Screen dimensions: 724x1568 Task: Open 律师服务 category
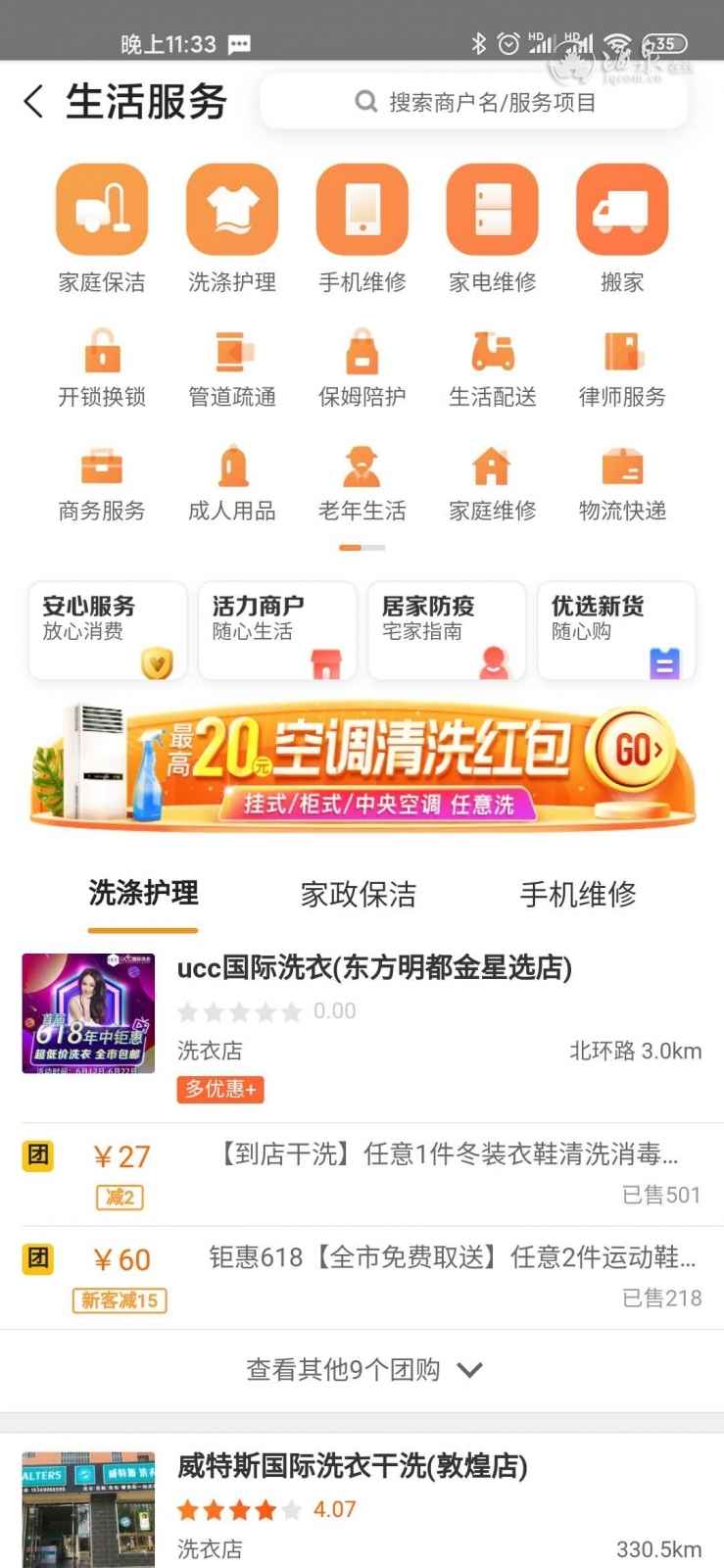(622, 368)
